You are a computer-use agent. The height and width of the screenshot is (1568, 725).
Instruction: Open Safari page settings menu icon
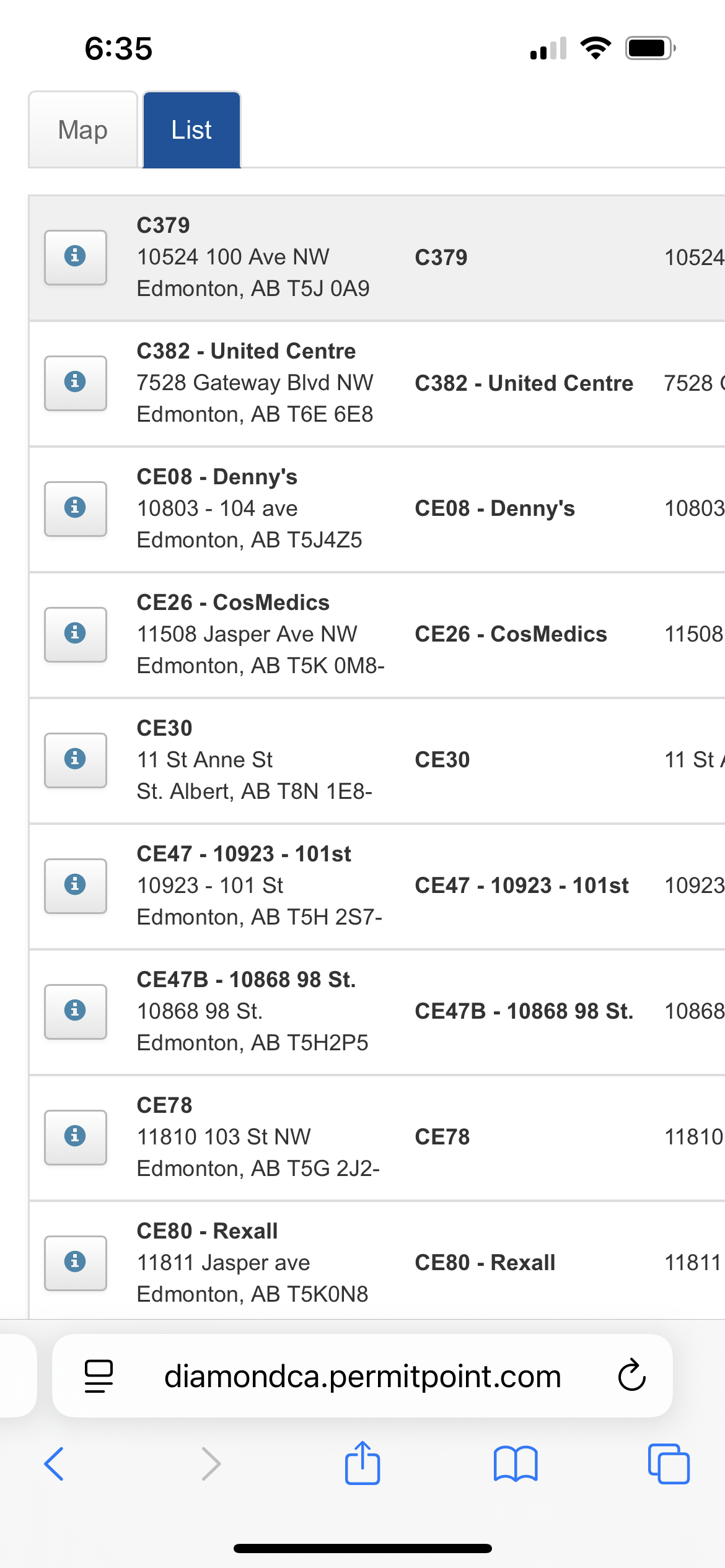pyautogui.click(x=99, y=1376)
